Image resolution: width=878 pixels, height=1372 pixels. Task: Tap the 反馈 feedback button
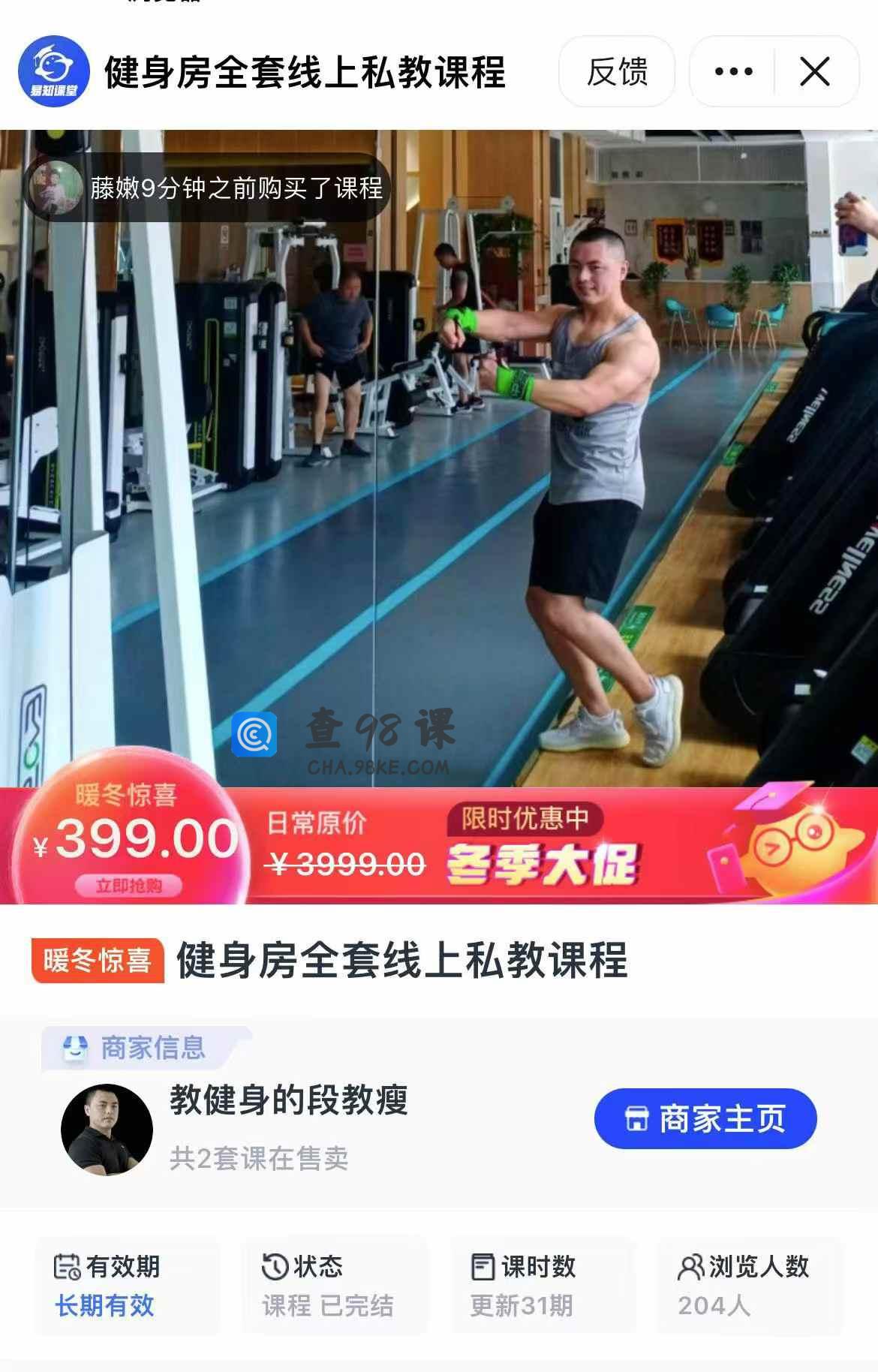pos(616,72)
